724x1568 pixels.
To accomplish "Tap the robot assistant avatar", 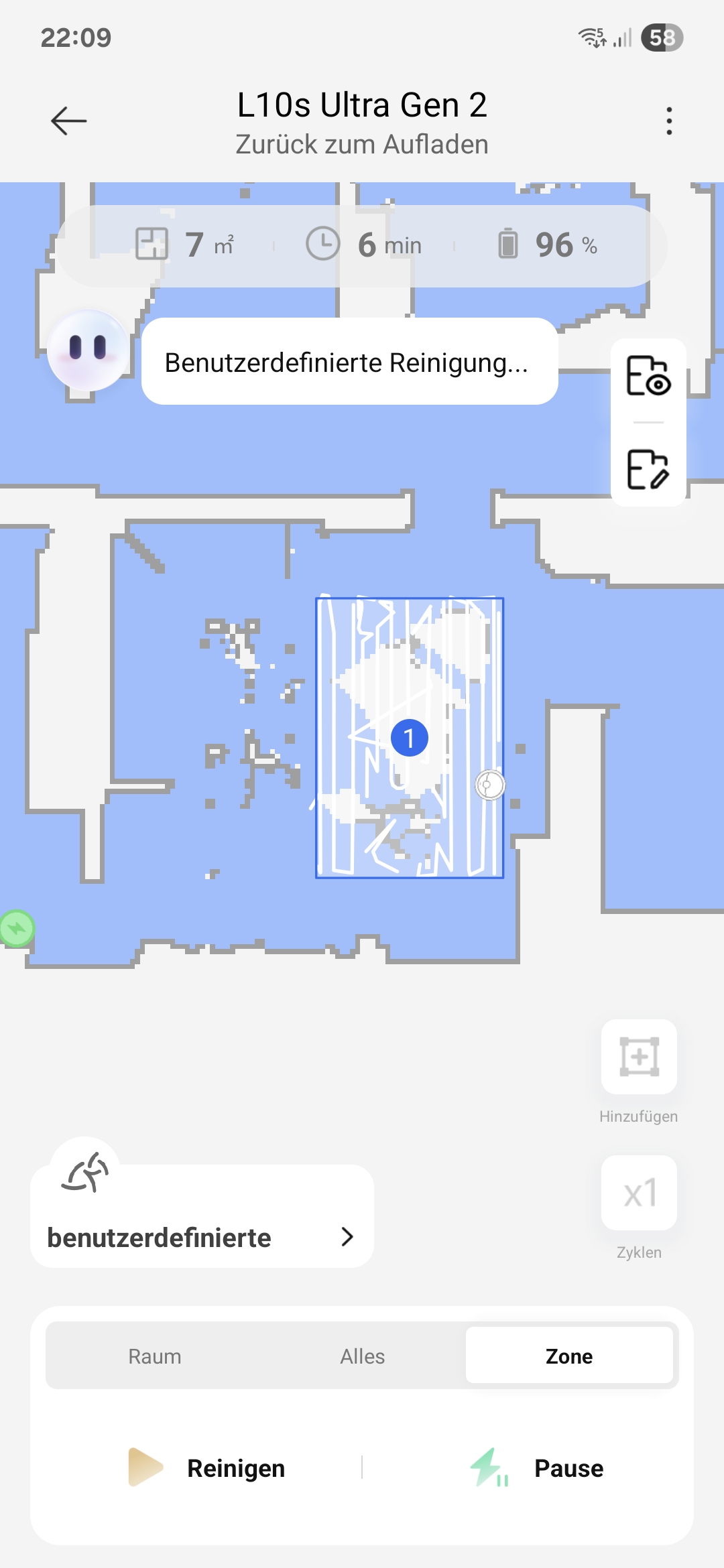I will point(88,350).
